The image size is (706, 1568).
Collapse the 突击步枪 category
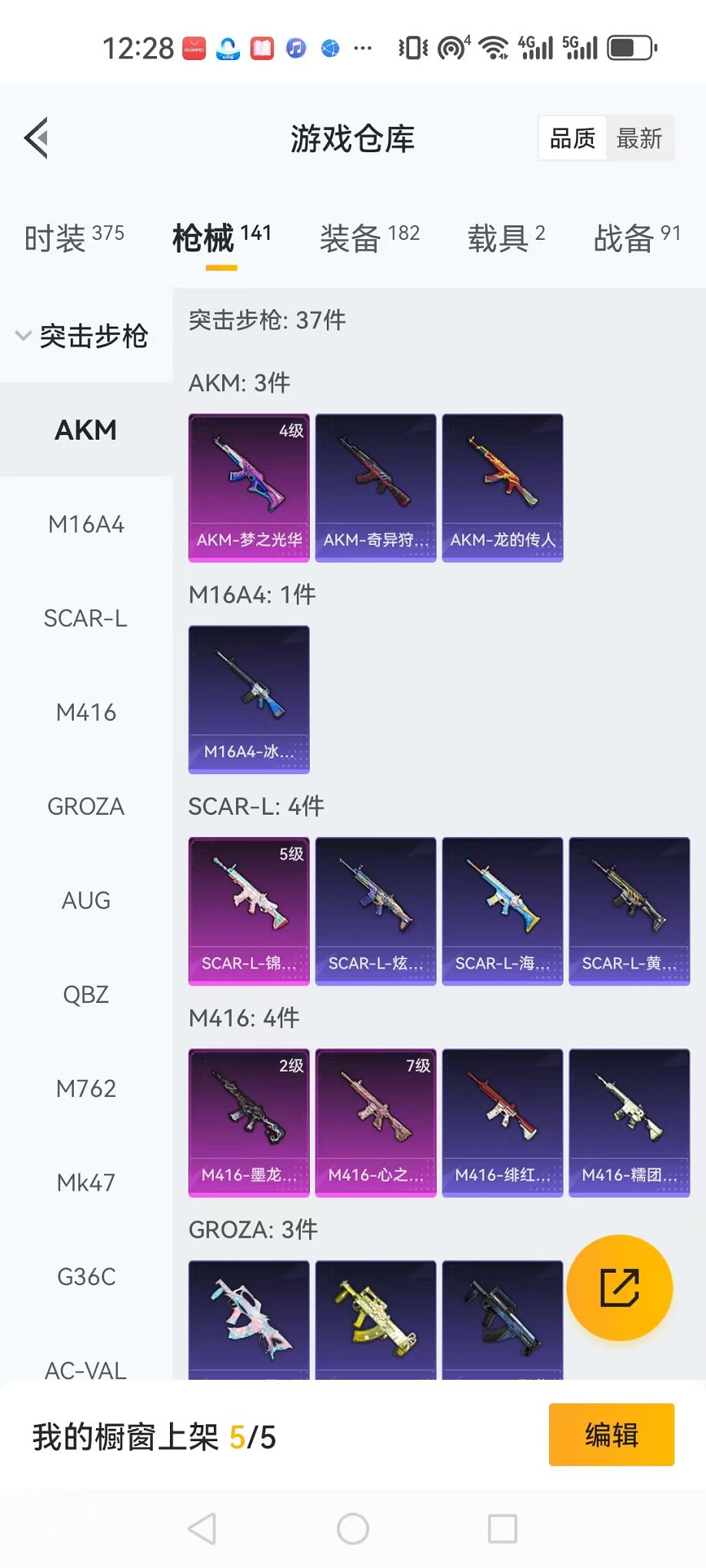click(x=83, y=336)
